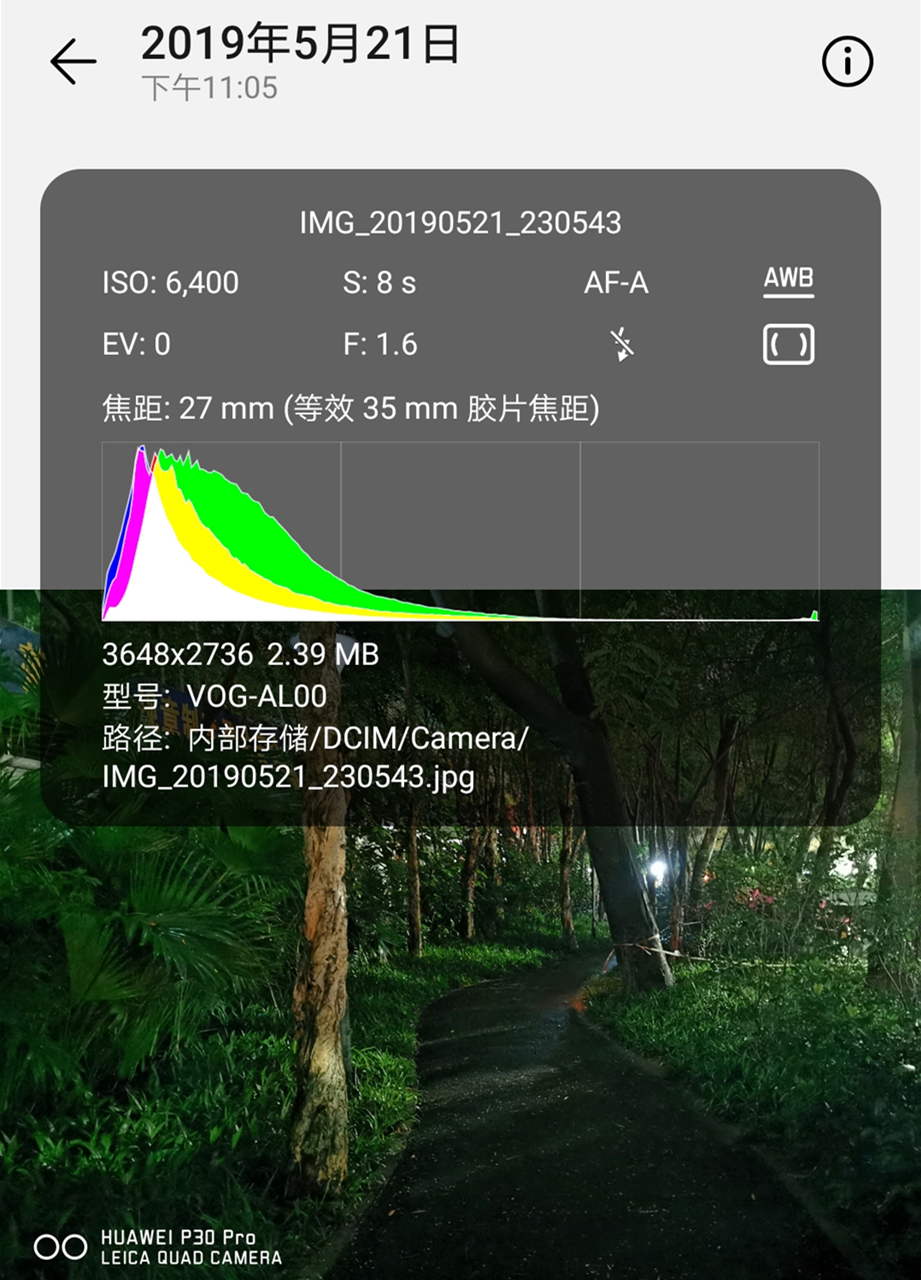Select the ISO: 6,400 value
921x1280 pixels.
pyautogui.click(x=170, y=283)
